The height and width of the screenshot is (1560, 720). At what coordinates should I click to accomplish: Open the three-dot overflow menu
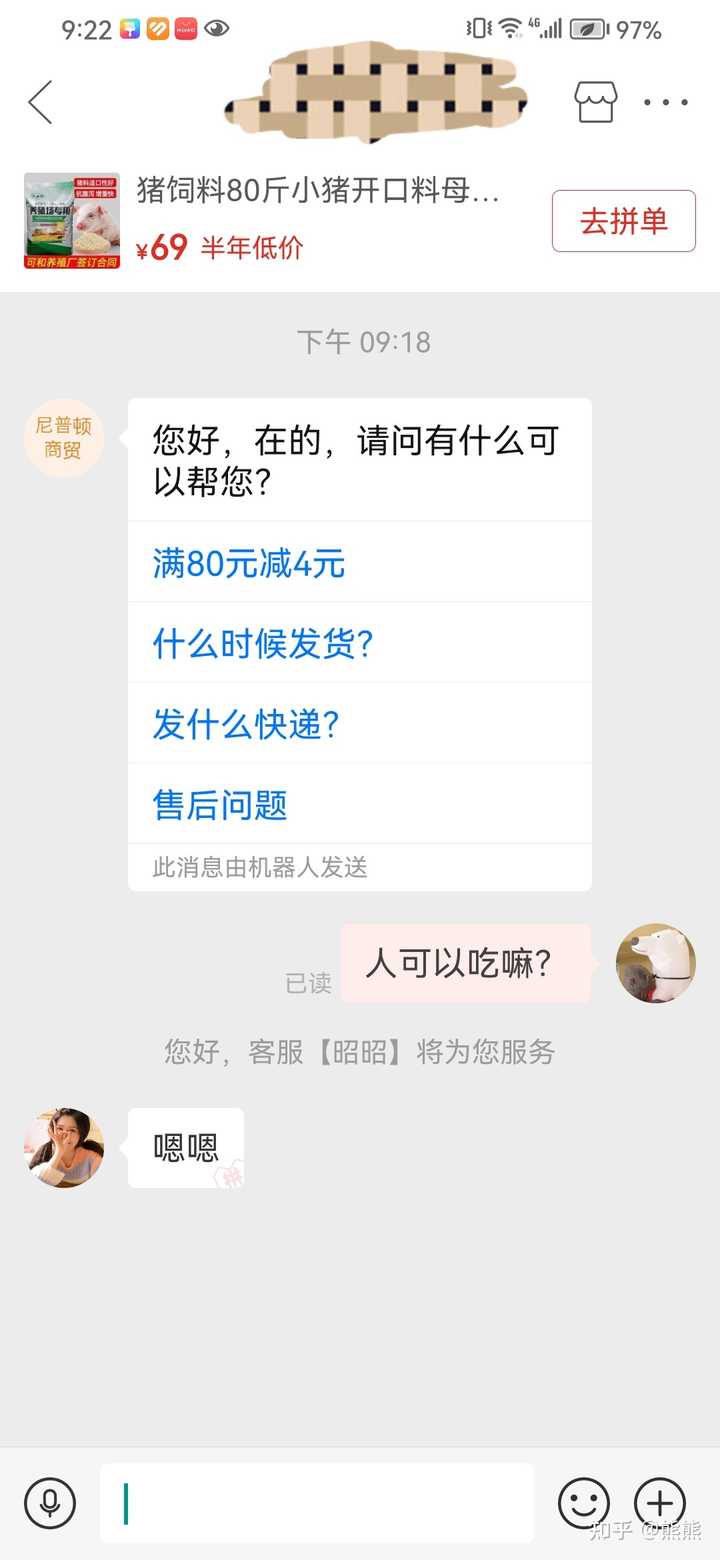[665, 102]
